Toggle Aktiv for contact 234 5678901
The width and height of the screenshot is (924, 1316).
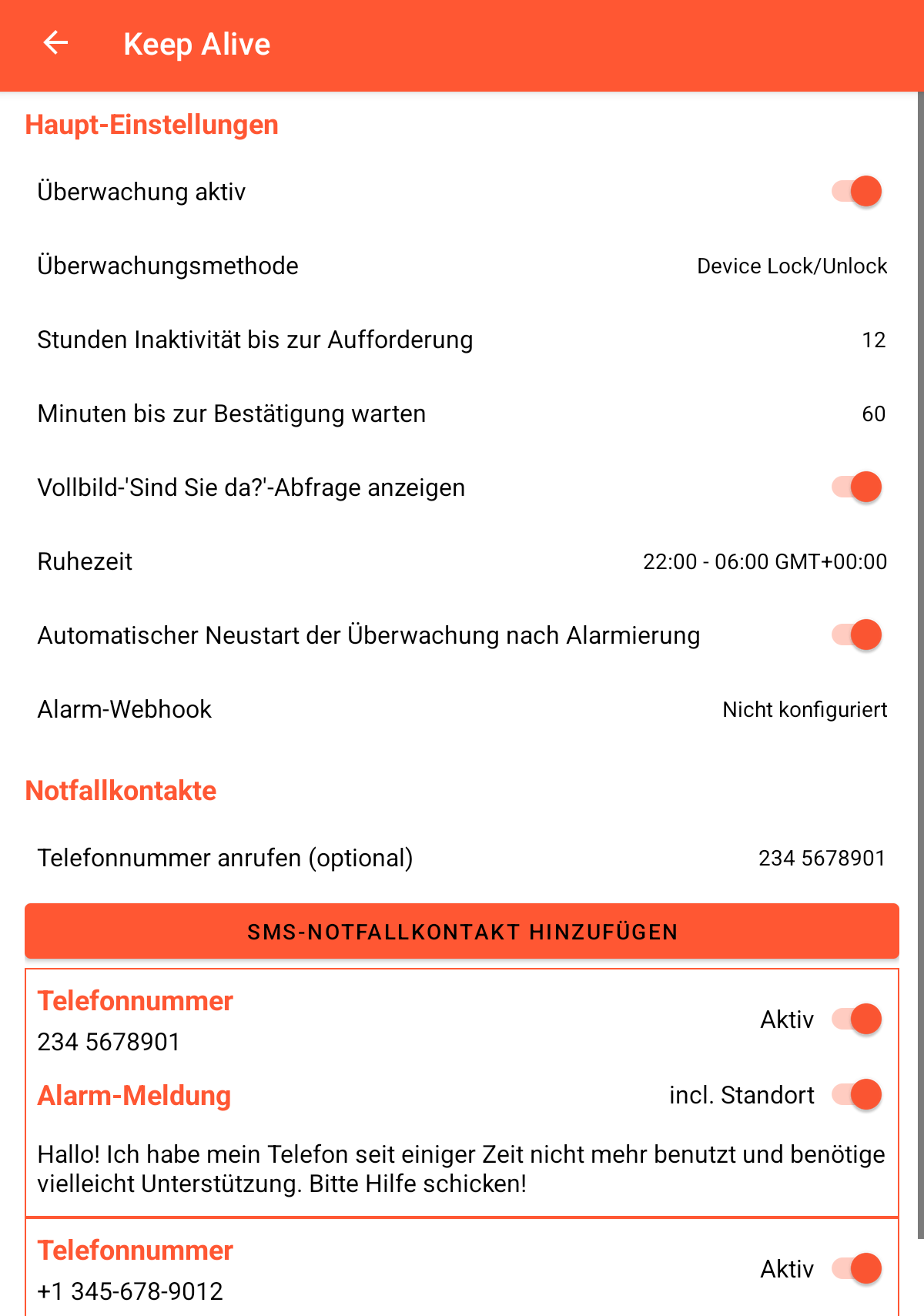(x=856, y=1019)
